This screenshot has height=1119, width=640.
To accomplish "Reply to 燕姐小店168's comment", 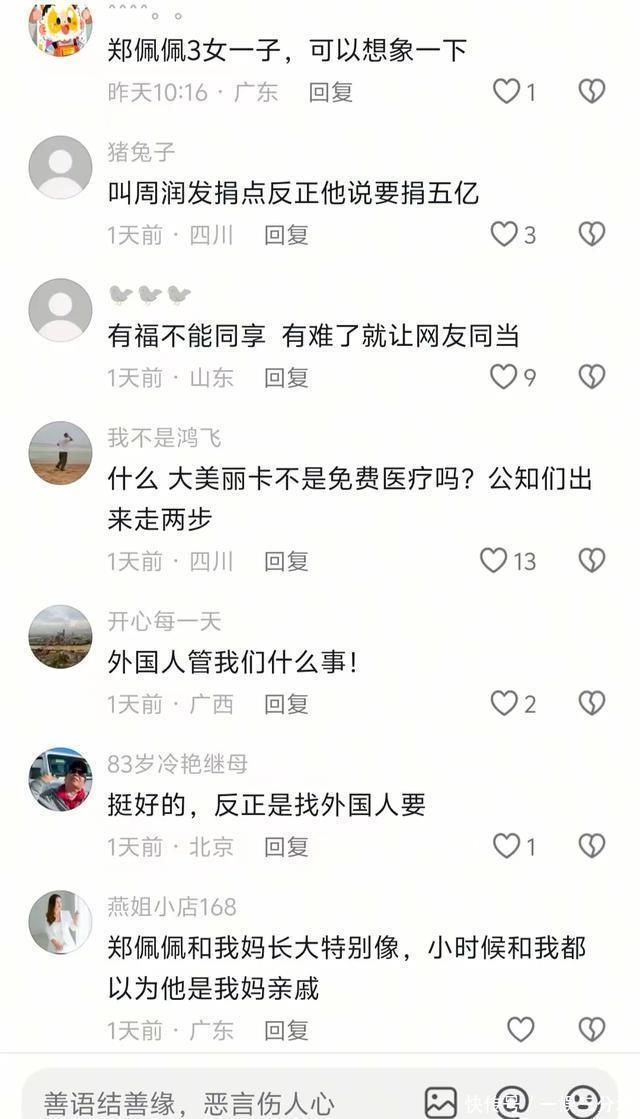I will (286, 1030).
